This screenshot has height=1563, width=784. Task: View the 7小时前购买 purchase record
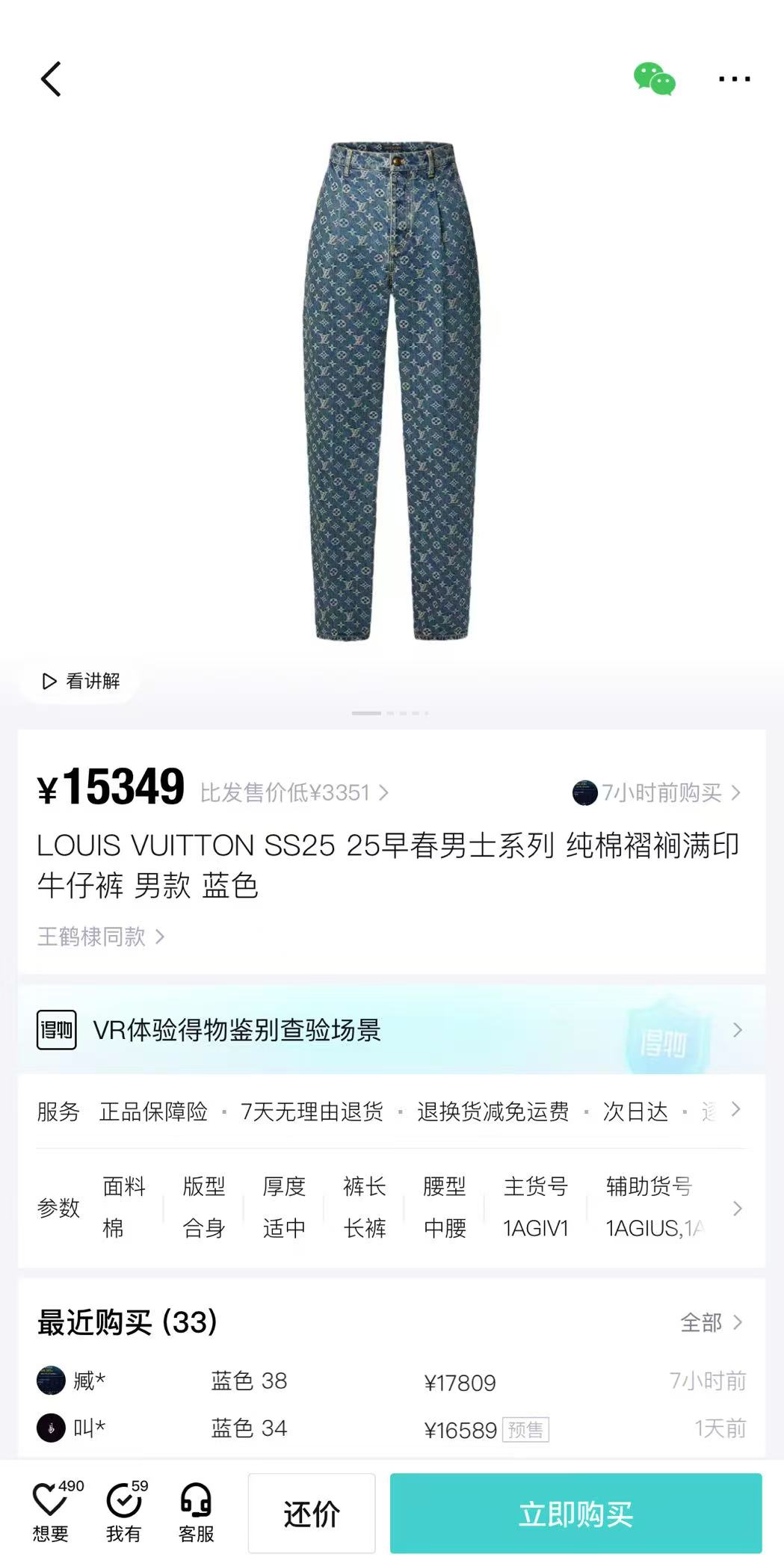click(x=658, y=792)
